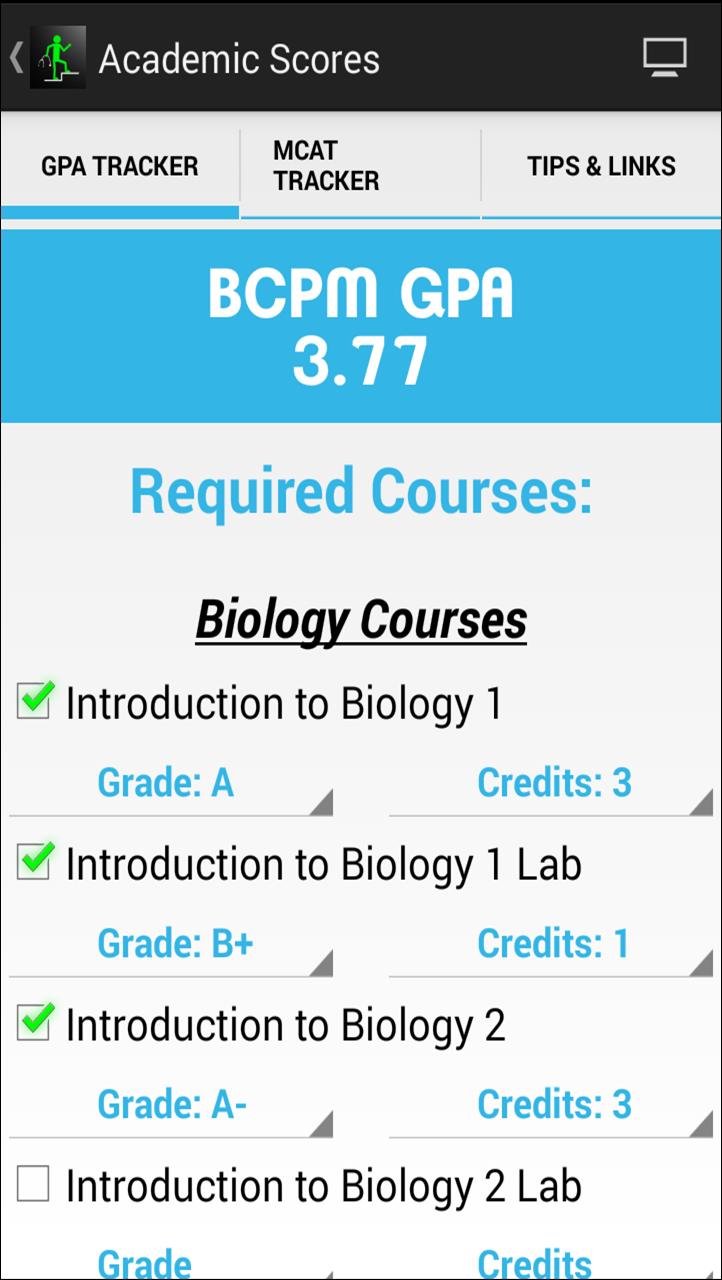Uncheck Introduction to Biology 1

[34, 702]
